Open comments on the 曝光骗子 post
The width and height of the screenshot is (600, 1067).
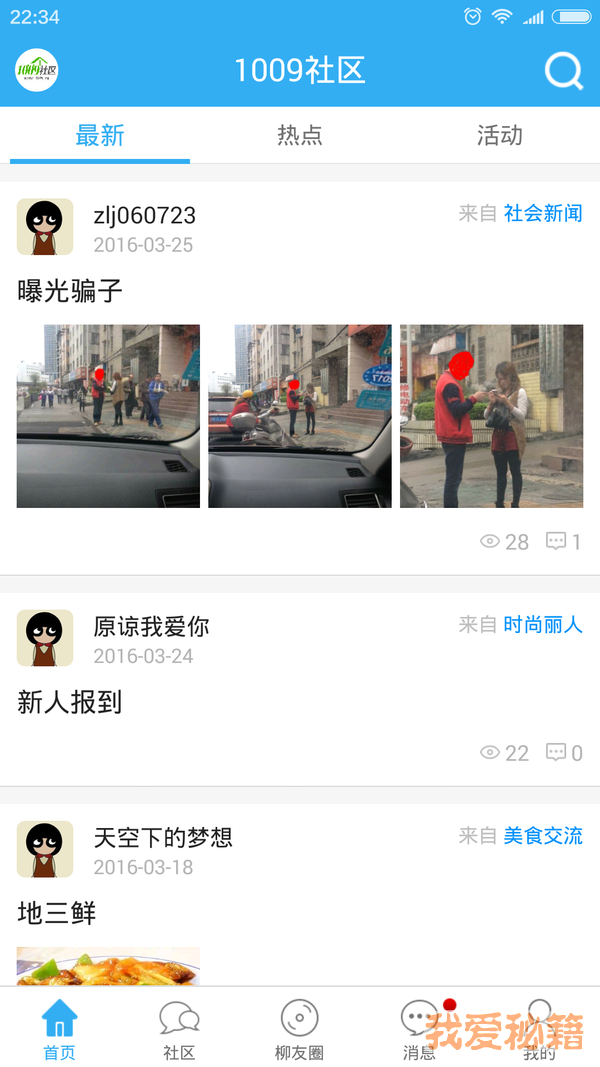pos(563,542)
